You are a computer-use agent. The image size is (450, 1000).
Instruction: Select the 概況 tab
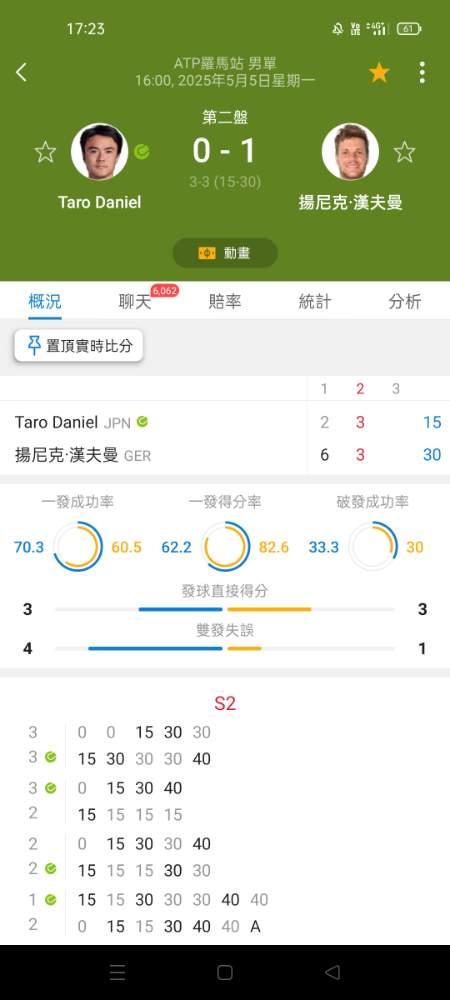(45, 302)
